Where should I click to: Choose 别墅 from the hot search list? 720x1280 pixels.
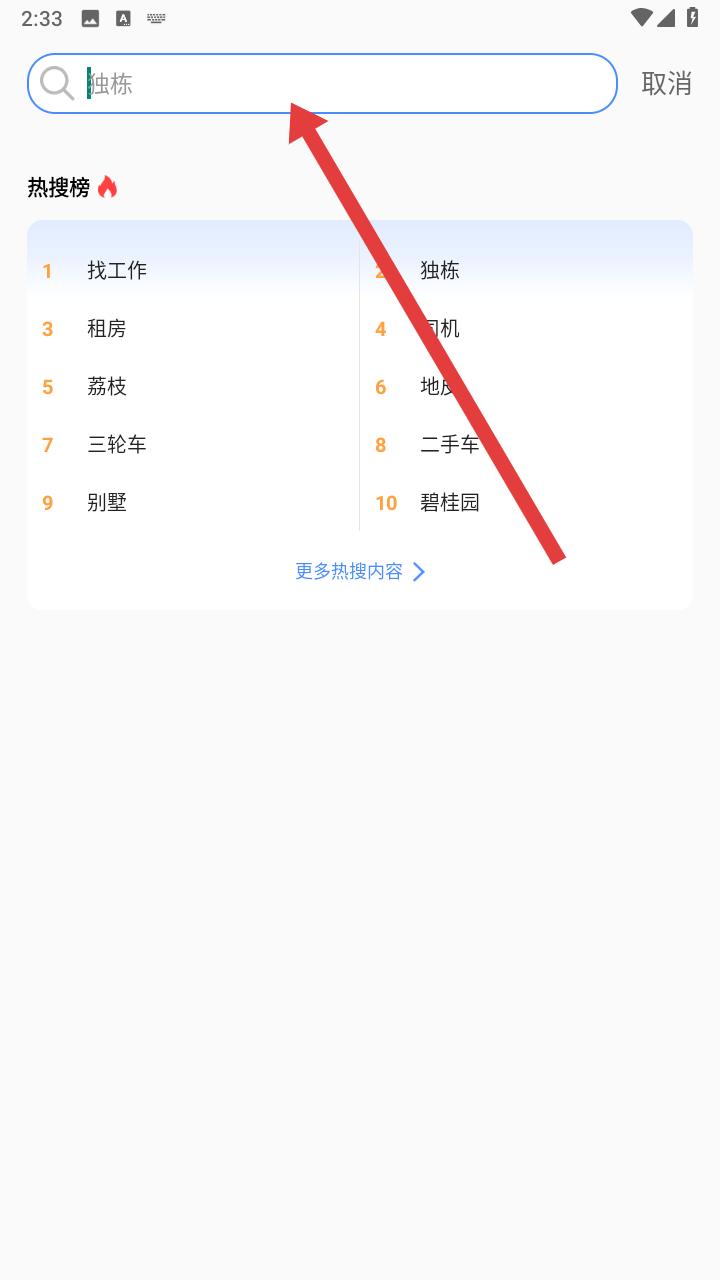106,502
